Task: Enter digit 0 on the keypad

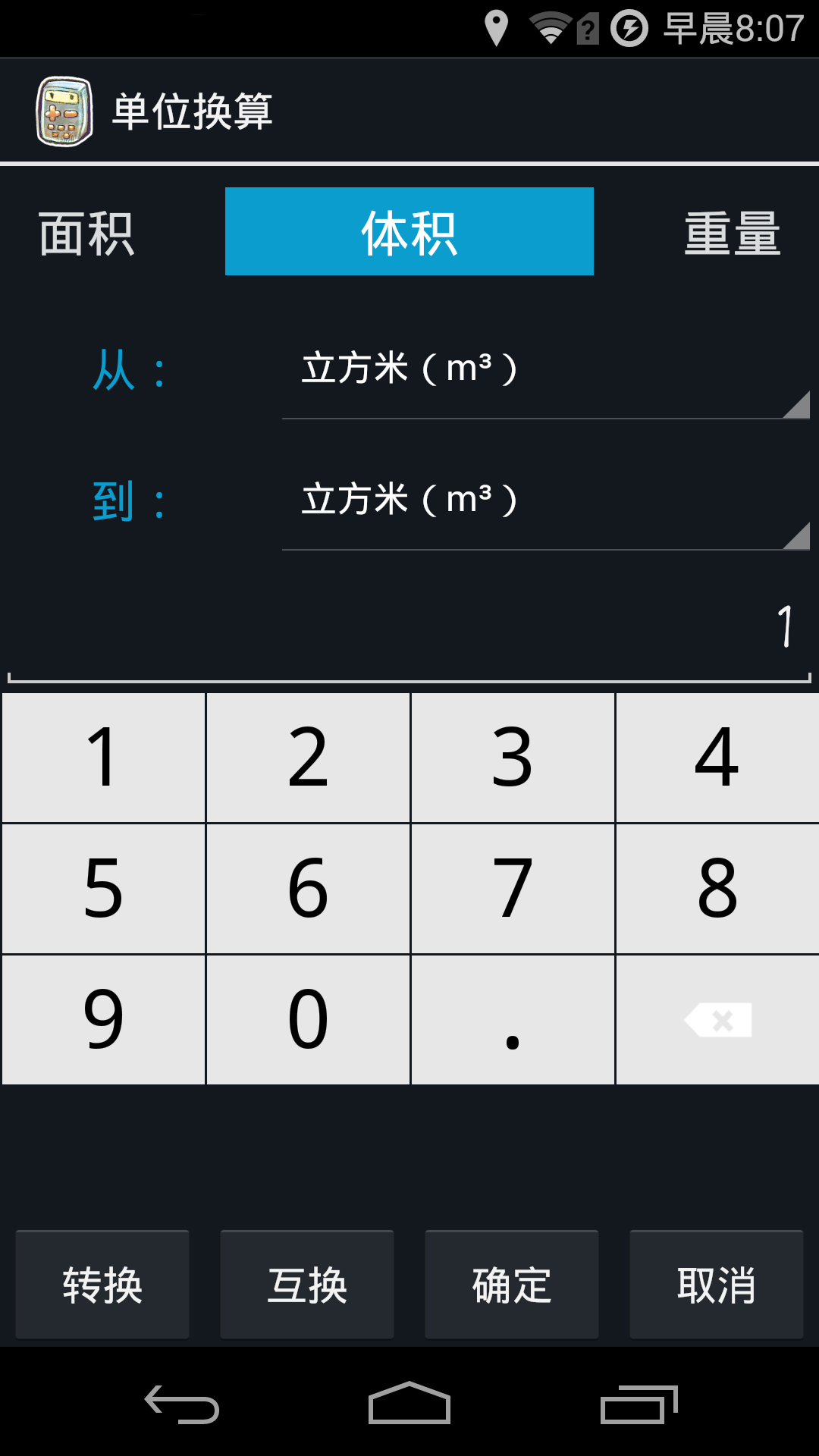Action: coord(308,1020)
